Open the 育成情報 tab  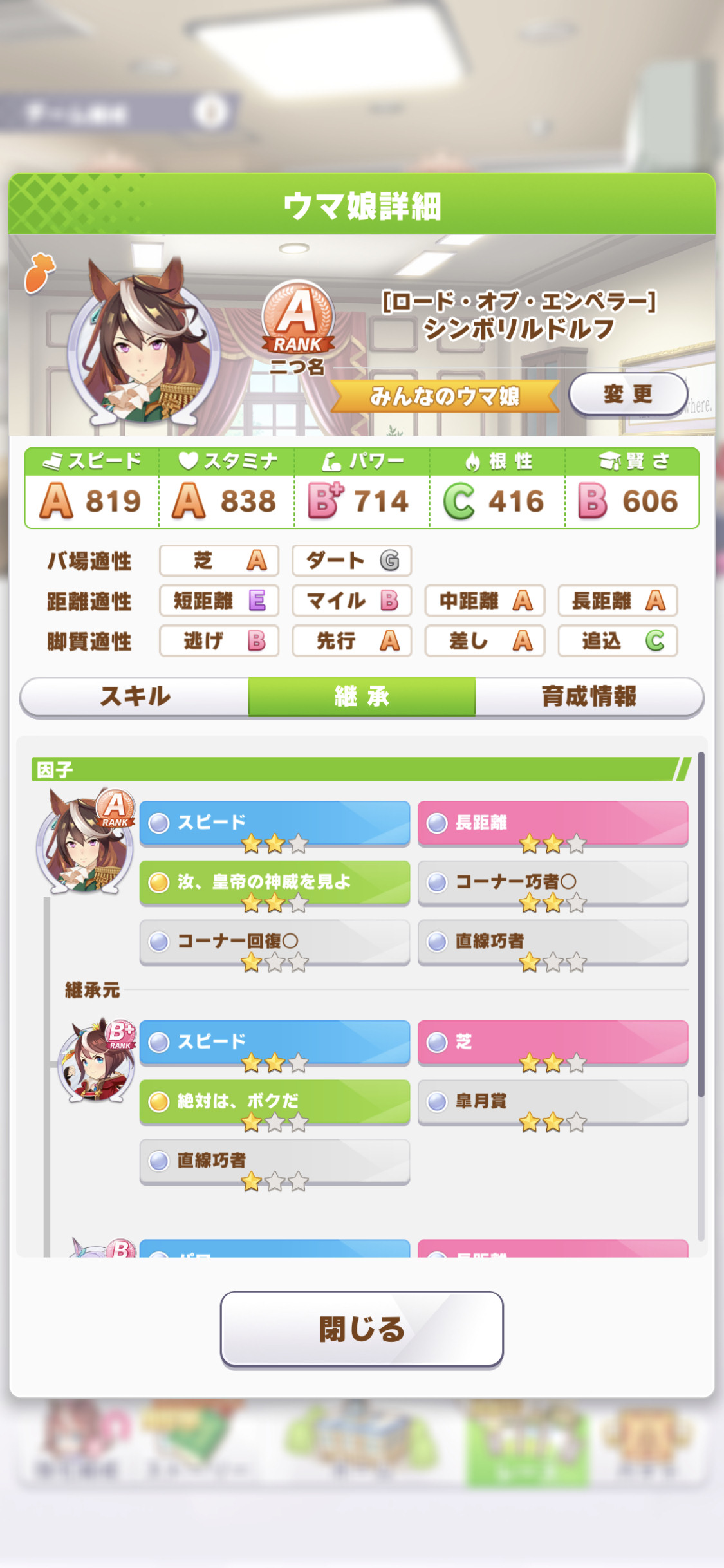click(589, 696)
